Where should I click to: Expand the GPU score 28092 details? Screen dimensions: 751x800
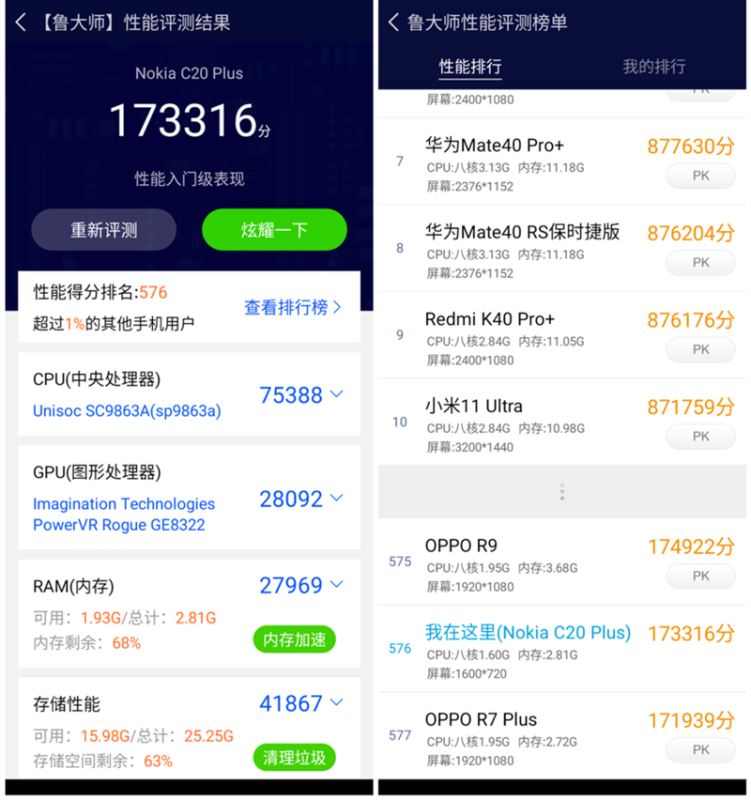pyautogui.click(x=336, y=498)
